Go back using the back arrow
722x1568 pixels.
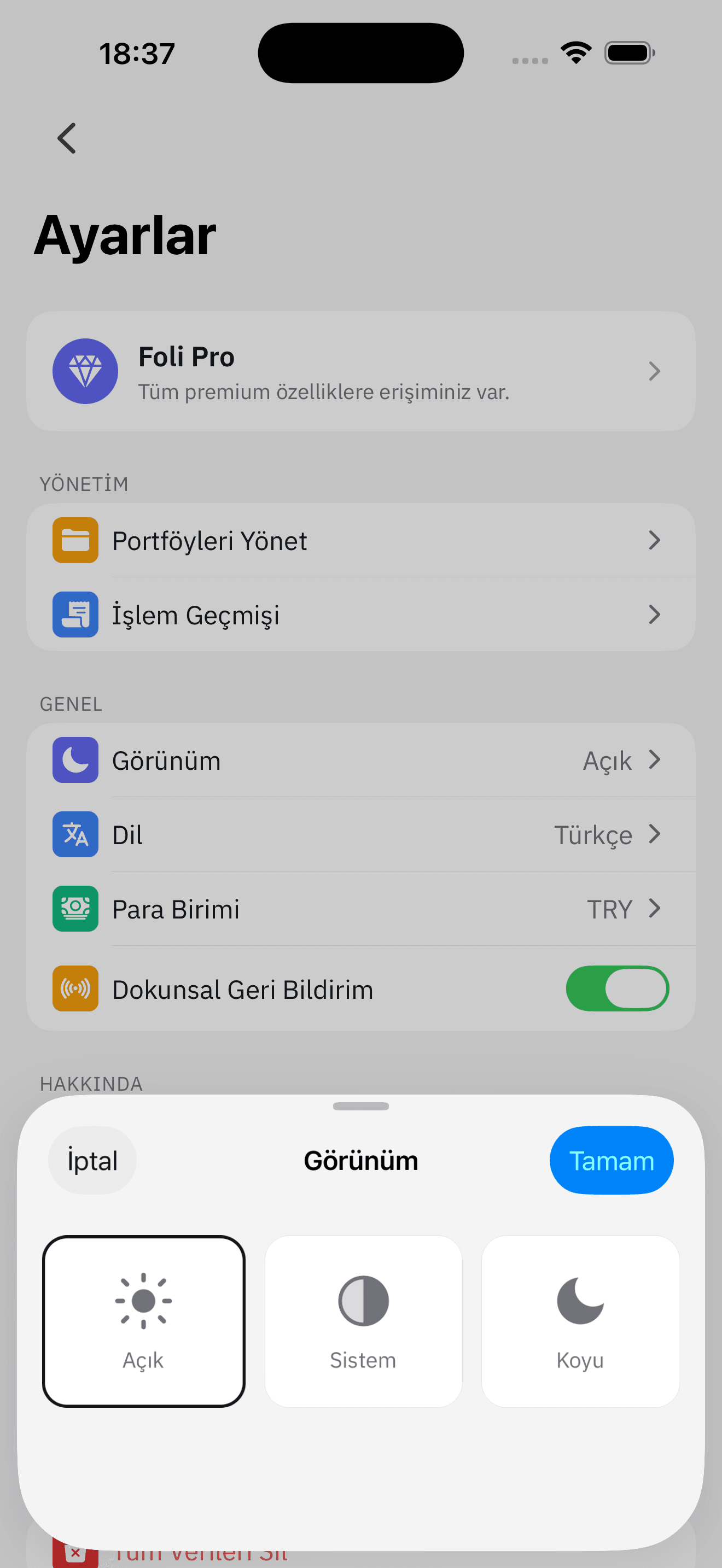tap(67, 138)
